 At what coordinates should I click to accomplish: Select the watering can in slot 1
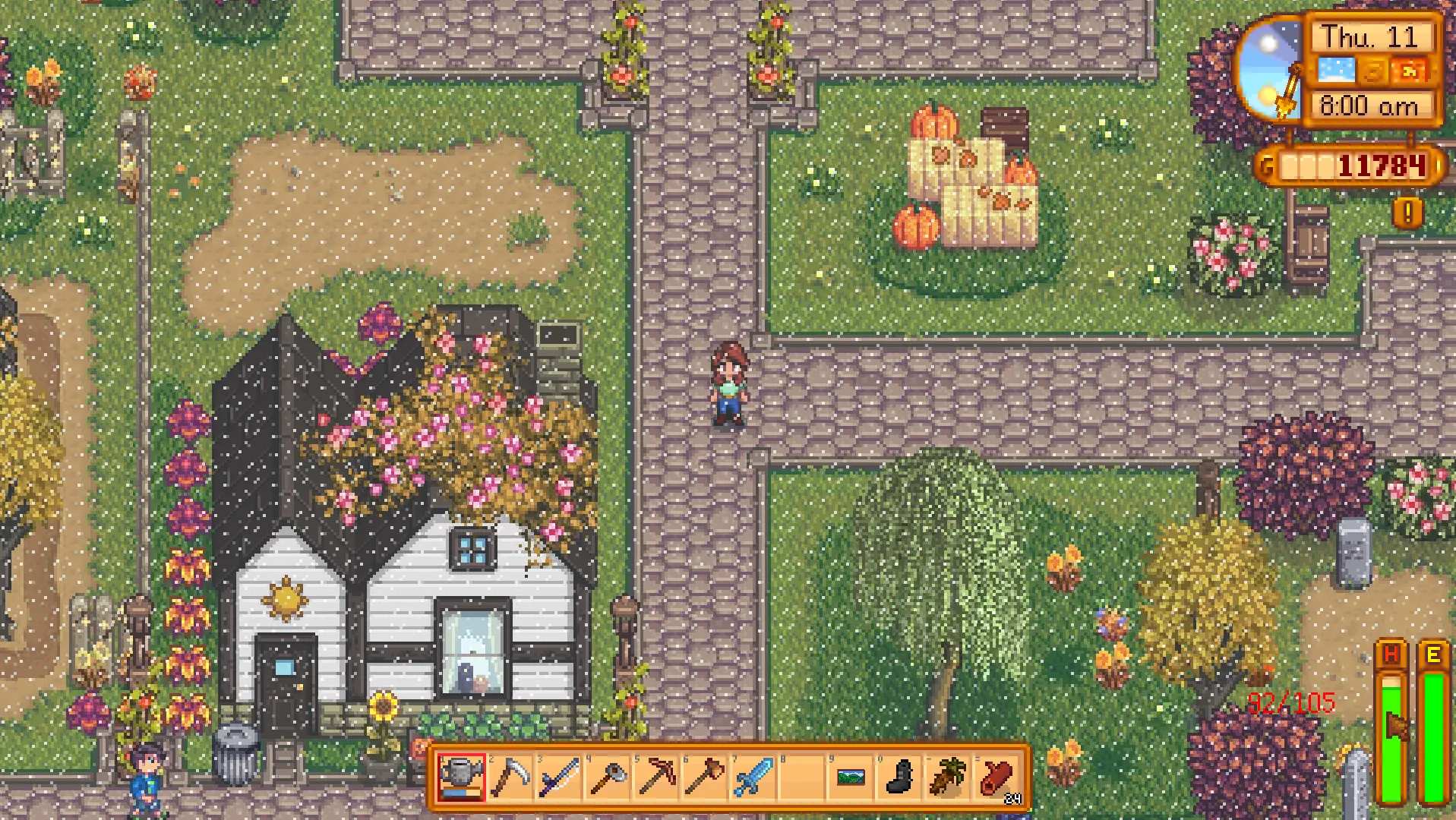click(462, 777)
